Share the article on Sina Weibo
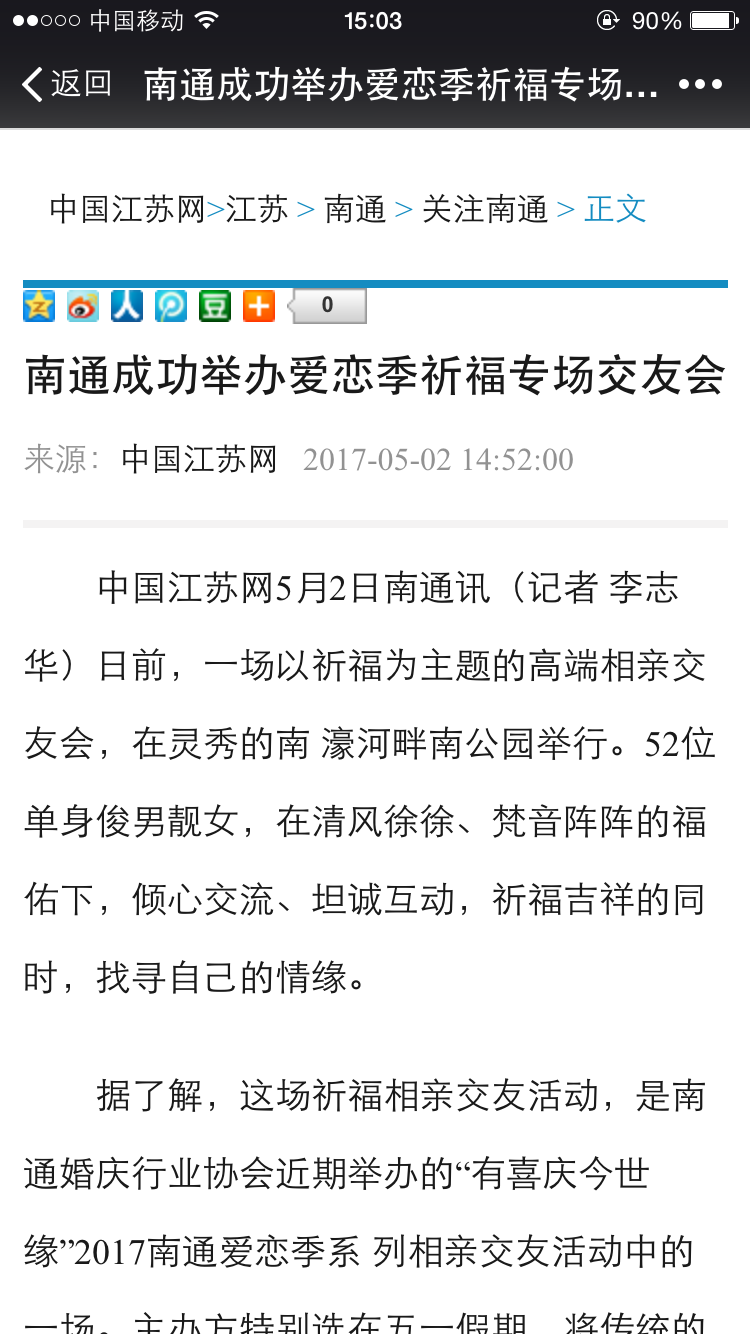Viewport: 750px width, 1334px height. (83, 306)
